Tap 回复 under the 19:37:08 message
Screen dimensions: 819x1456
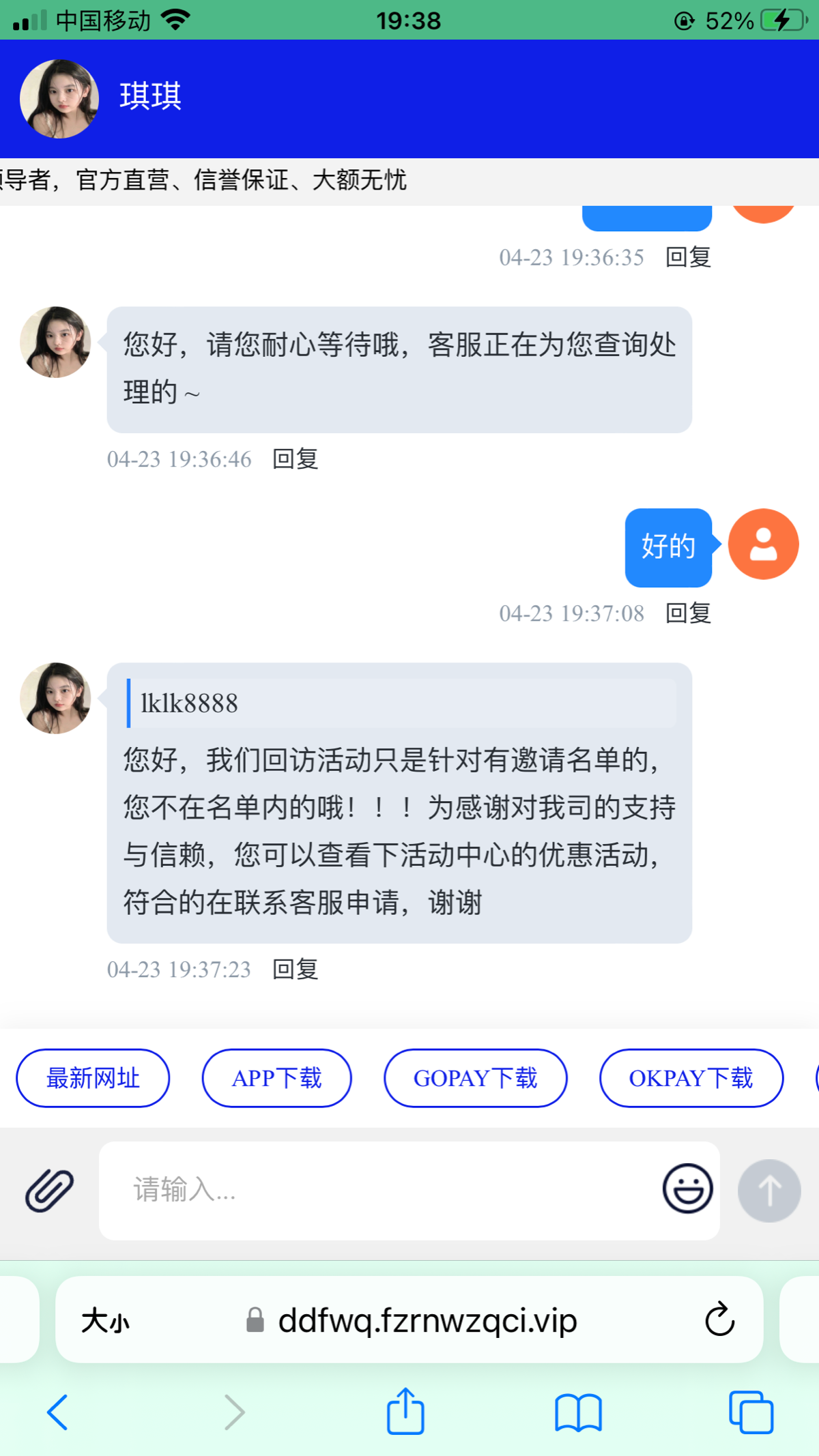pos(688,613)
